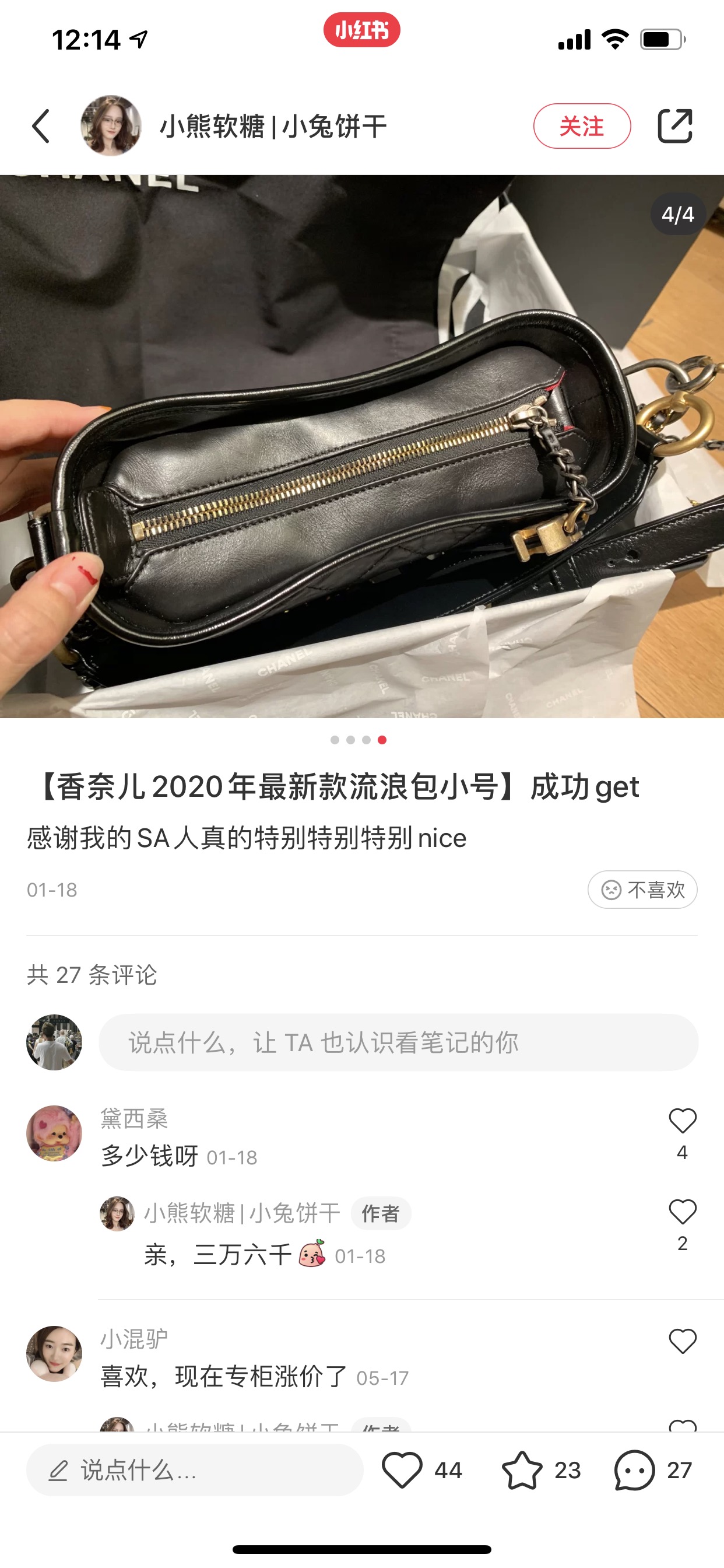Image resolution: width=724 pixels, height=1568 pixels.
Task: Like 黛西桑's comment 多少钱呀
Action: [x=682, y=1121]
